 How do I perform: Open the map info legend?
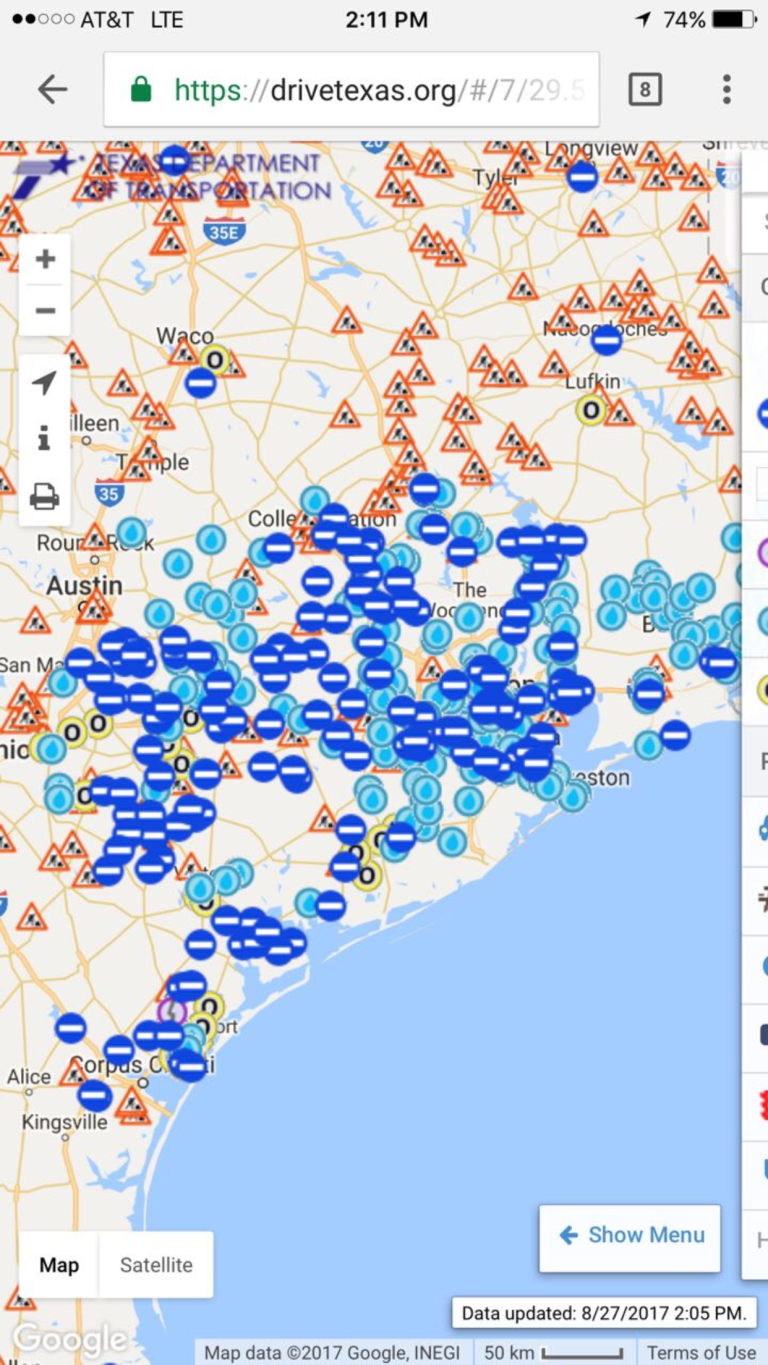45,438
